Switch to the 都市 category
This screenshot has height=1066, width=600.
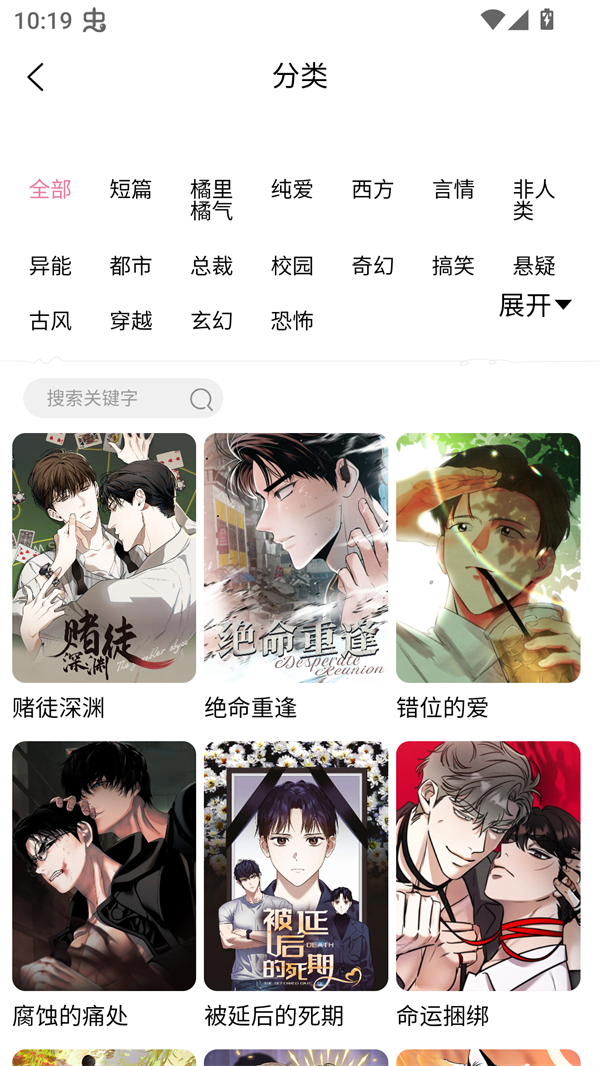[131, 266]
